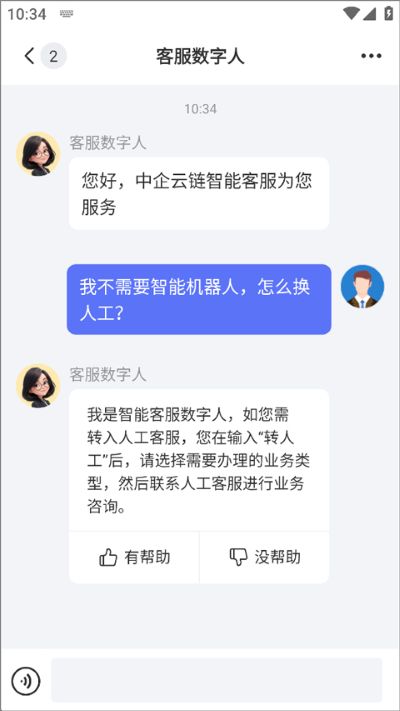
Task: Tap the message input field
Action: 217,680
